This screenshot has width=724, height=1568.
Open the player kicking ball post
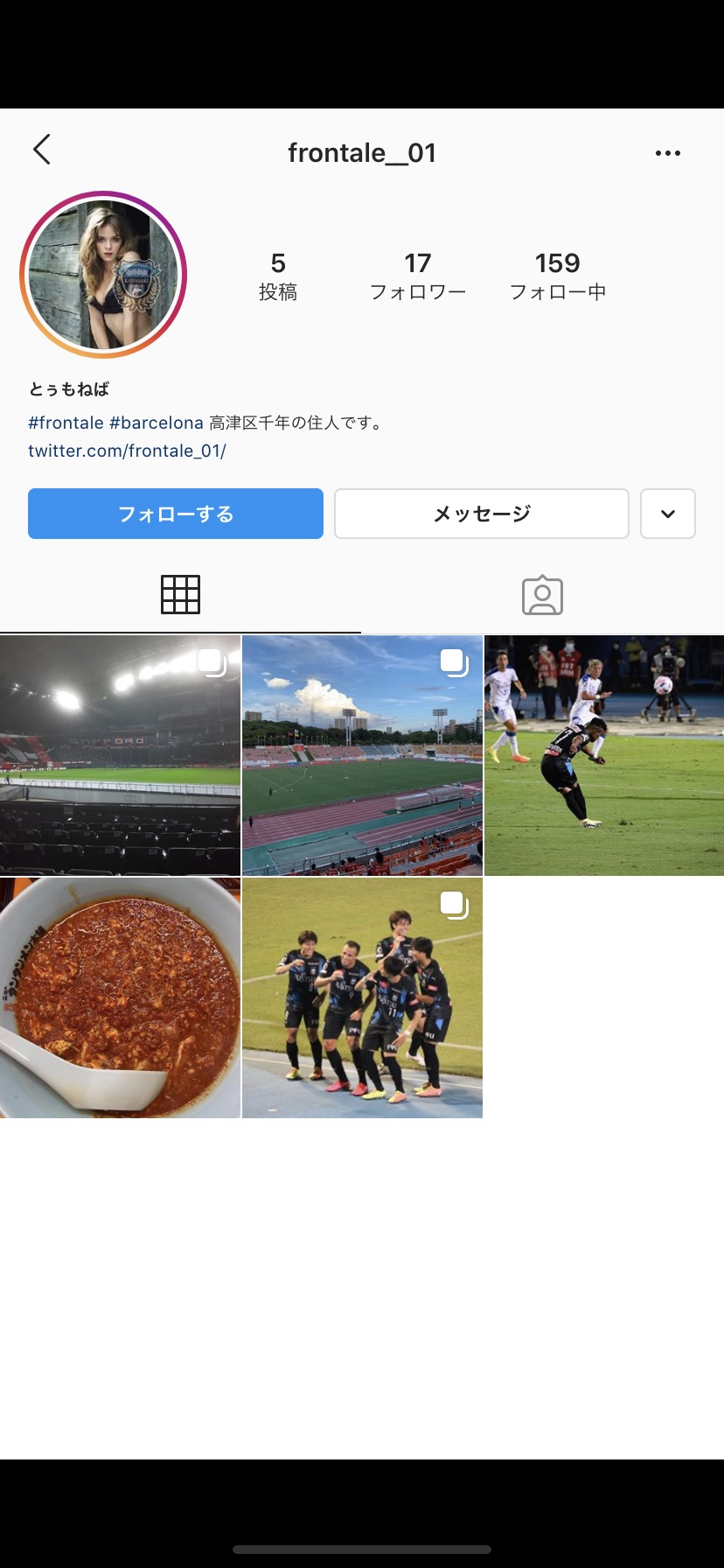tap(604, 756)
